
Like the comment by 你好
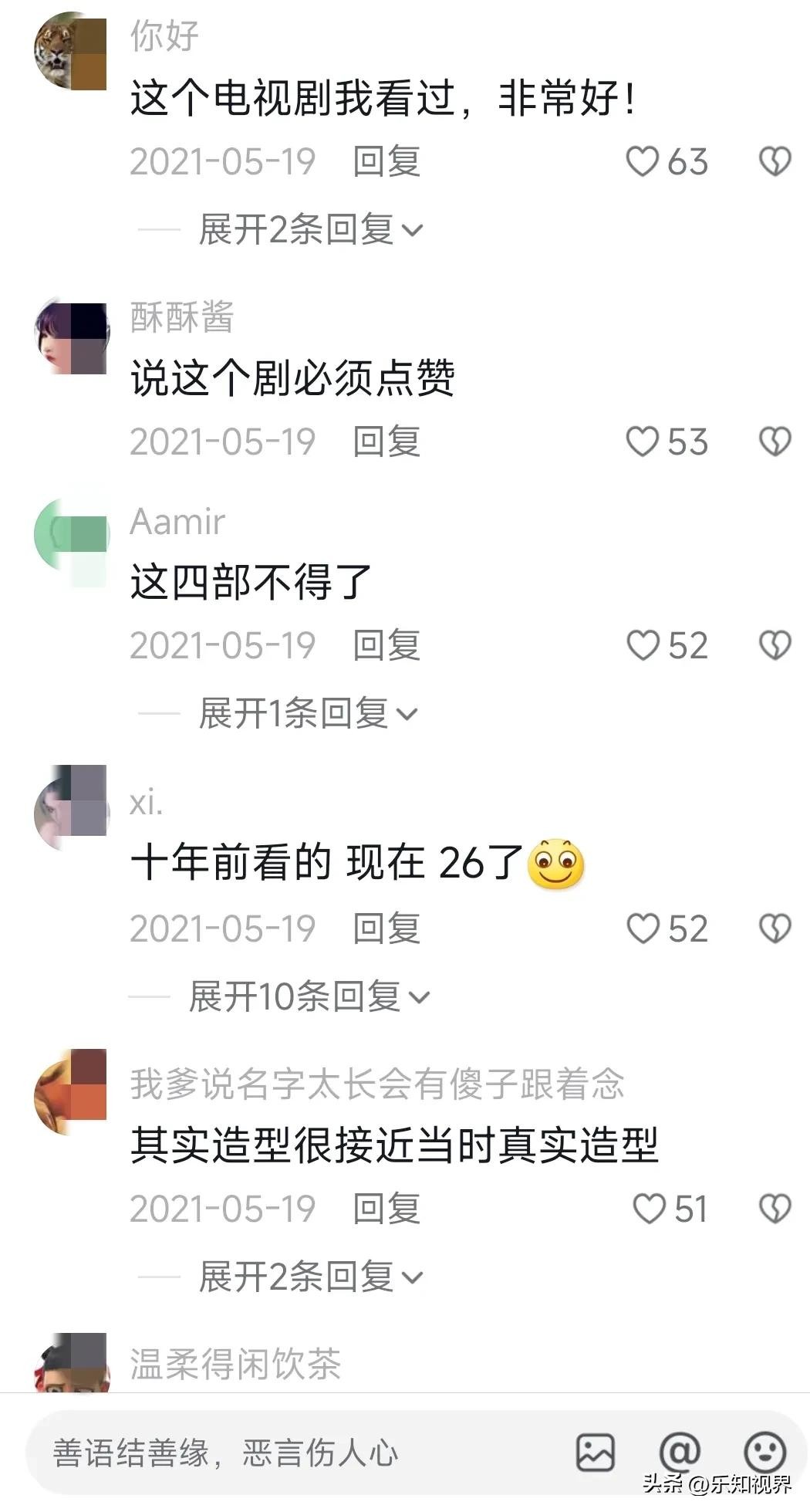click(x=642, y=162)
